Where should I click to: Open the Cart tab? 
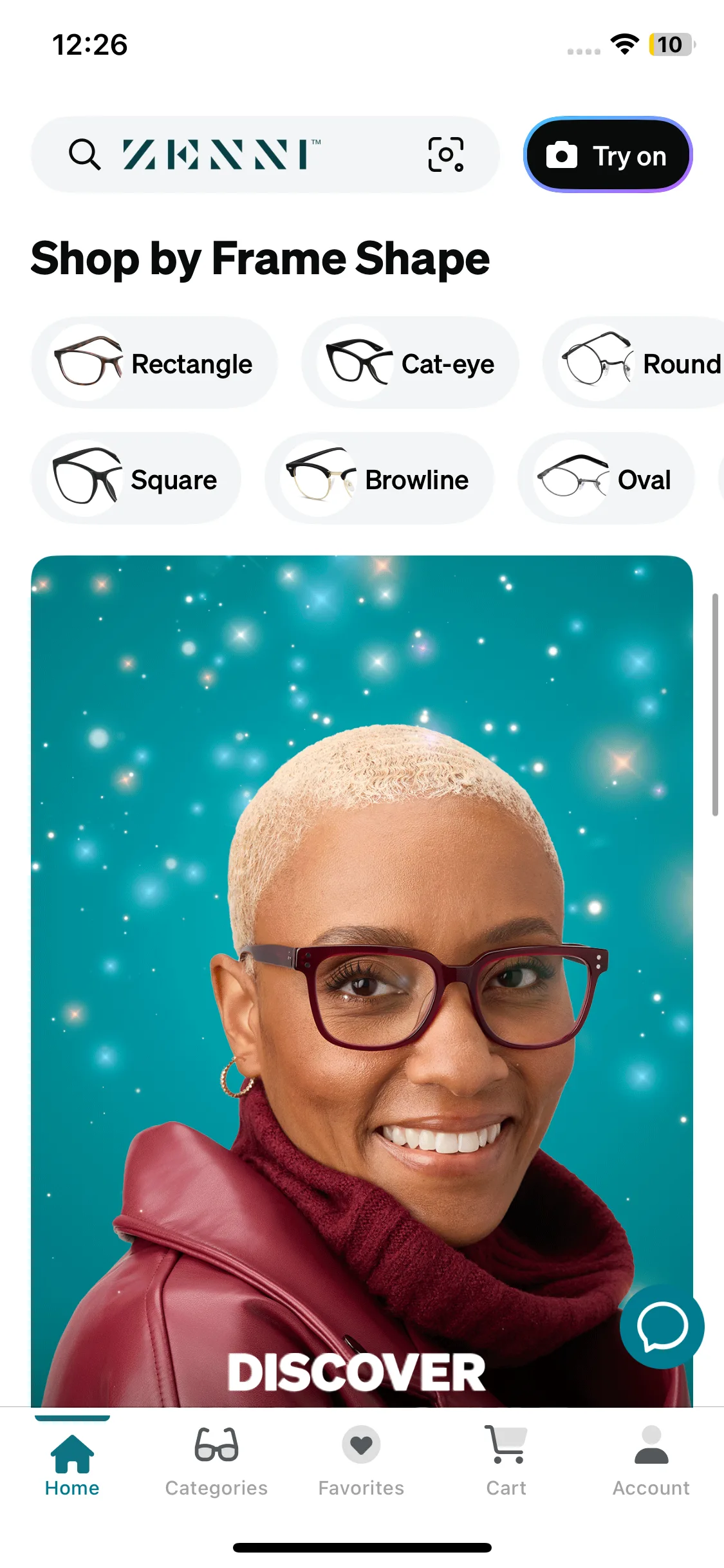[506, 1462]
